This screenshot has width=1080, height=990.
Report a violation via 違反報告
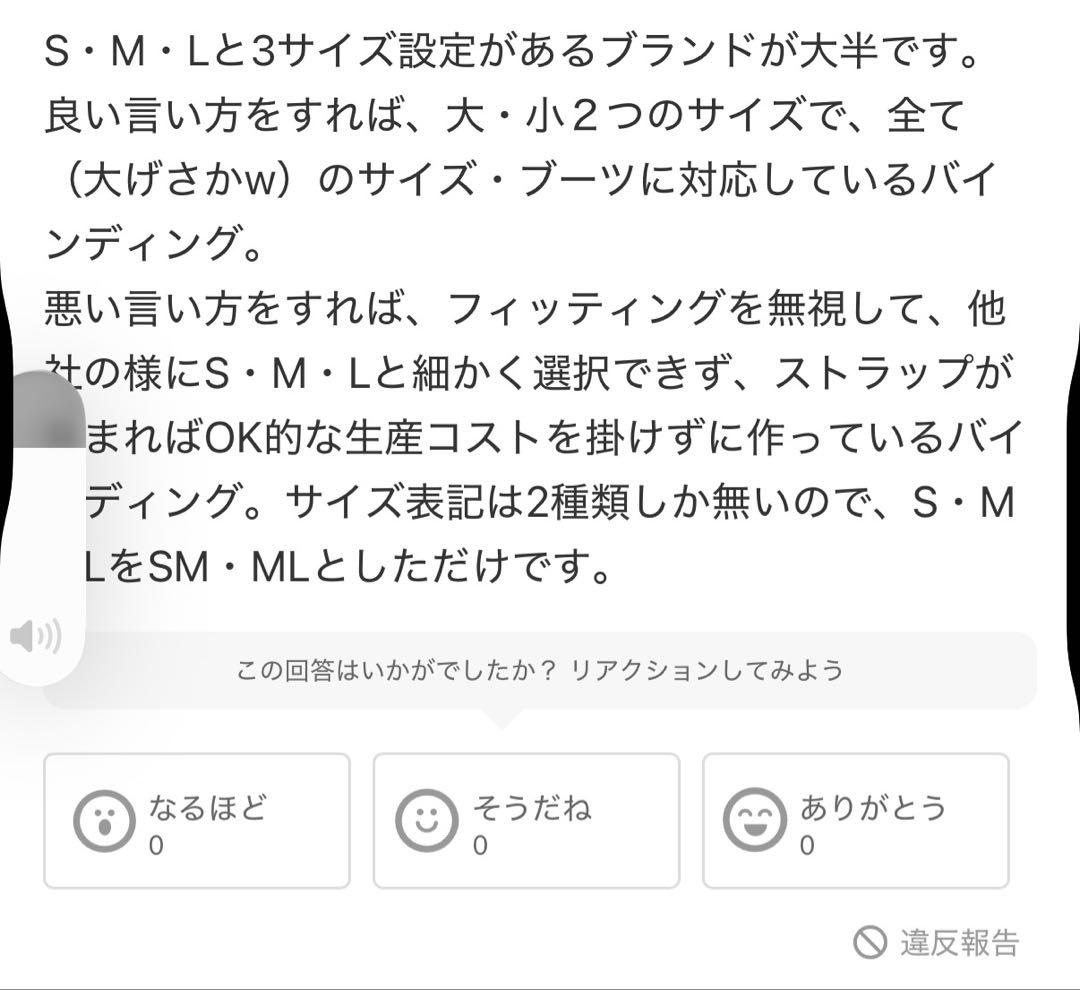tap(937, 942)
